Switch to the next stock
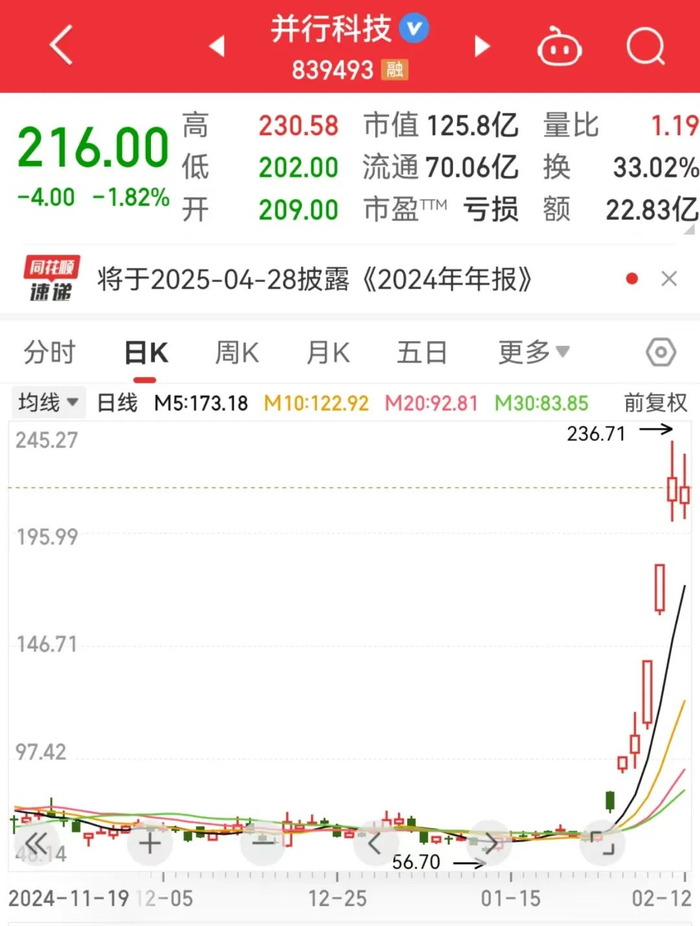This screenshot has width=700, height=926. click(483, 46)
